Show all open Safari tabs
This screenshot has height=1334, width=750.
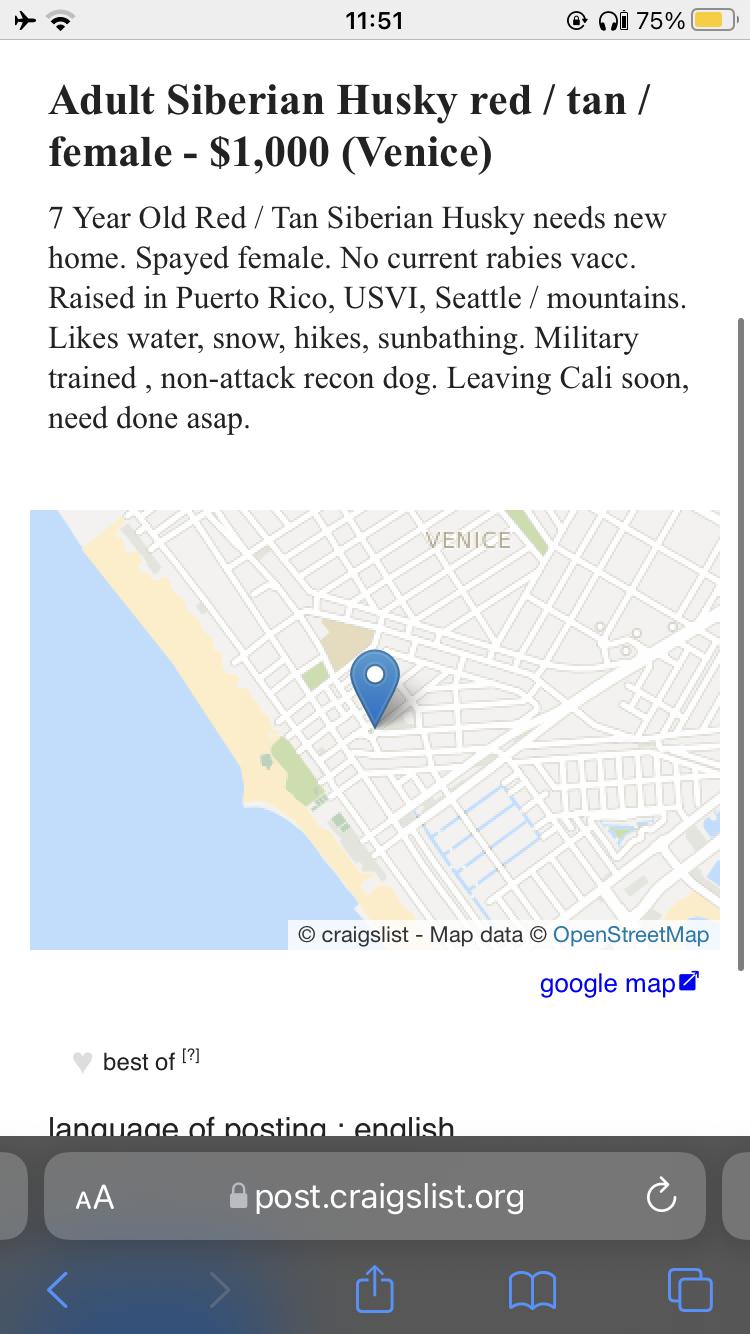(x=689, y=1290)
